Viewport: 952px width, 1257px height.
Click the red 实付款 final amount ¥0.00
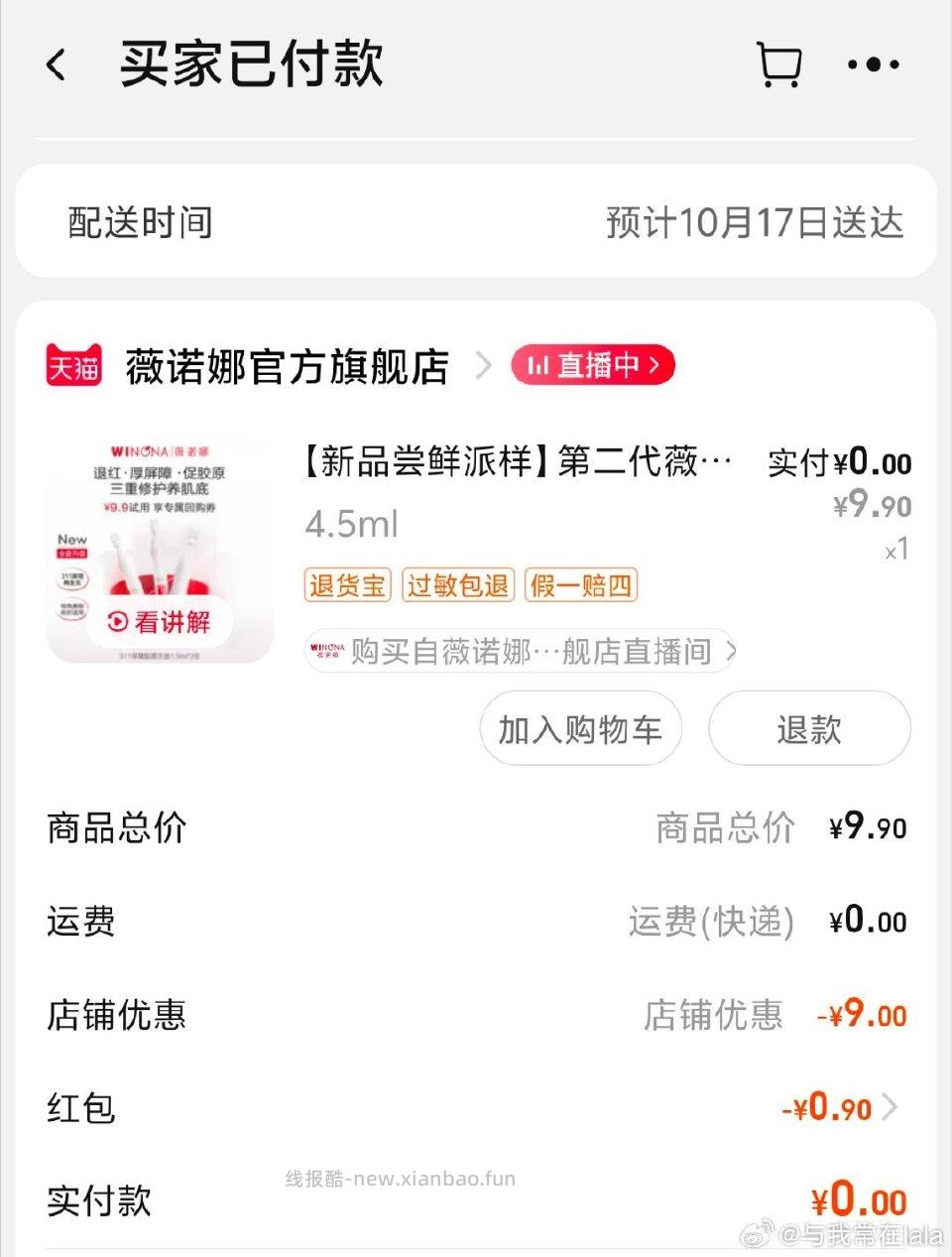tap(863, 1199)
